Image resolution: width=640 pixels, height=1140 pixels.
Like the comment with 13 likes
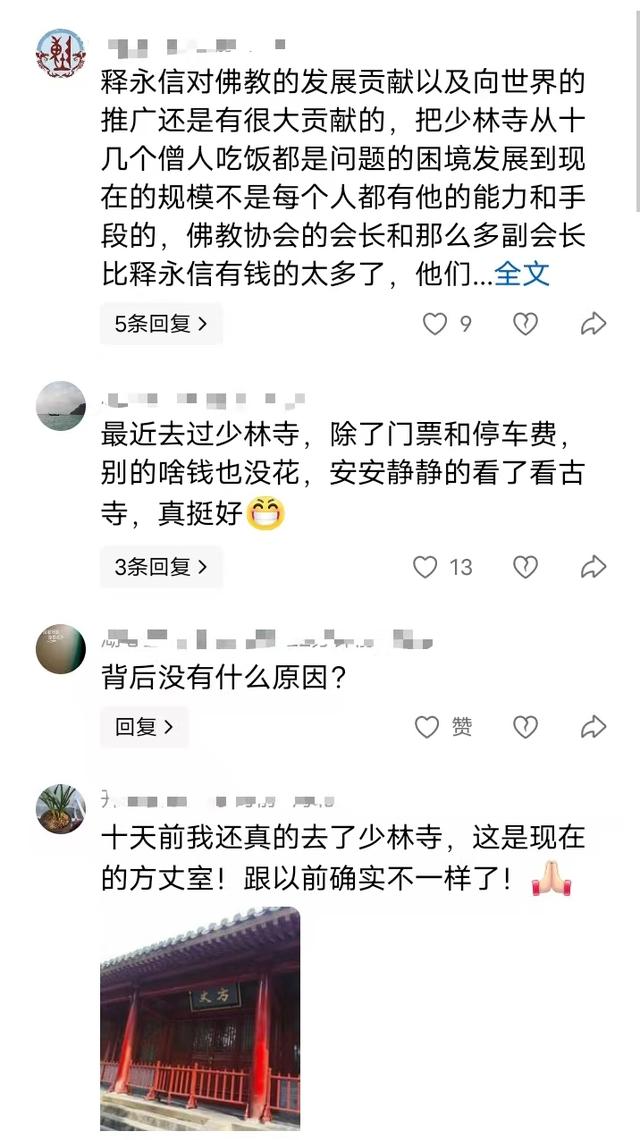tap(427, 567)
